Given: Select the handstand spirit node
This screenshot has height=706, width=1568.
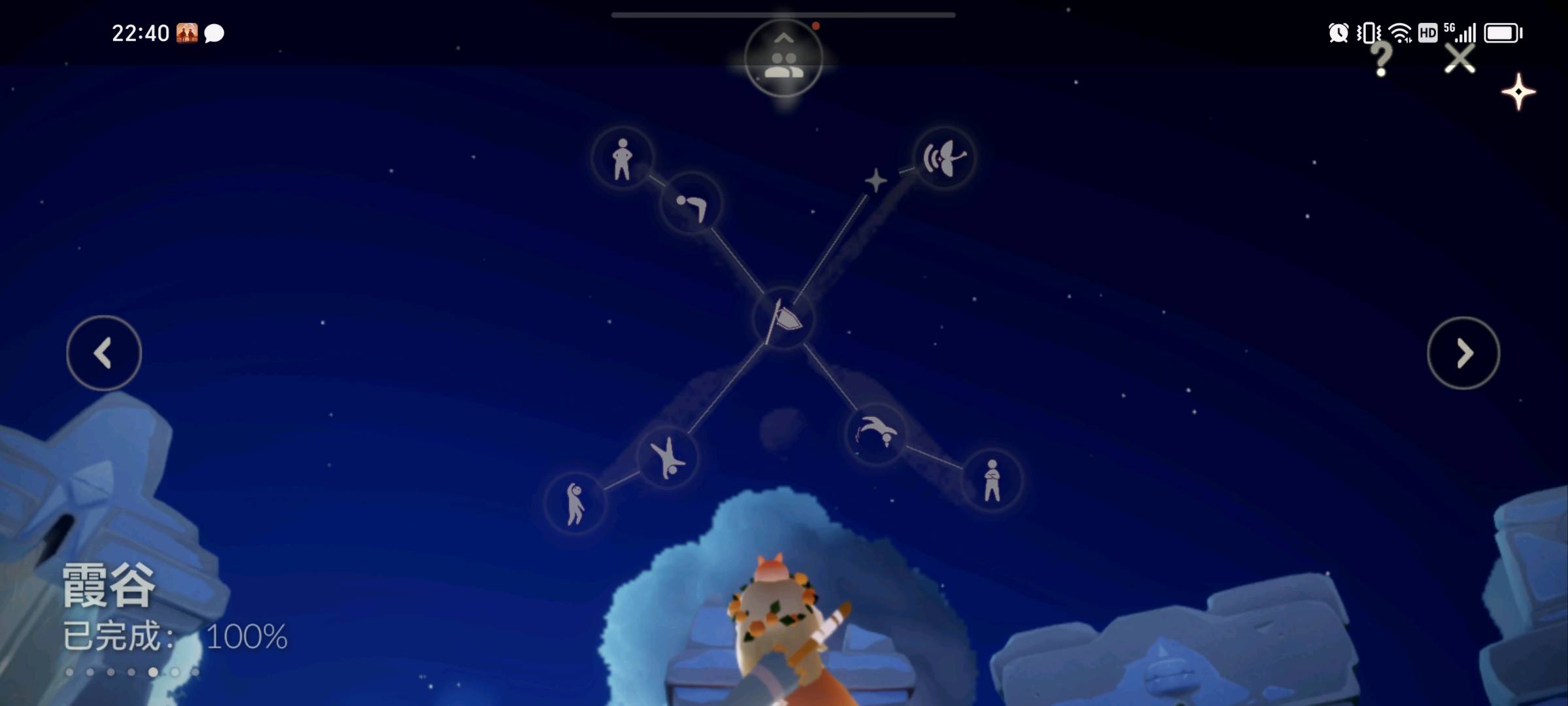Looking at the screenshot, I should point(667,458).
